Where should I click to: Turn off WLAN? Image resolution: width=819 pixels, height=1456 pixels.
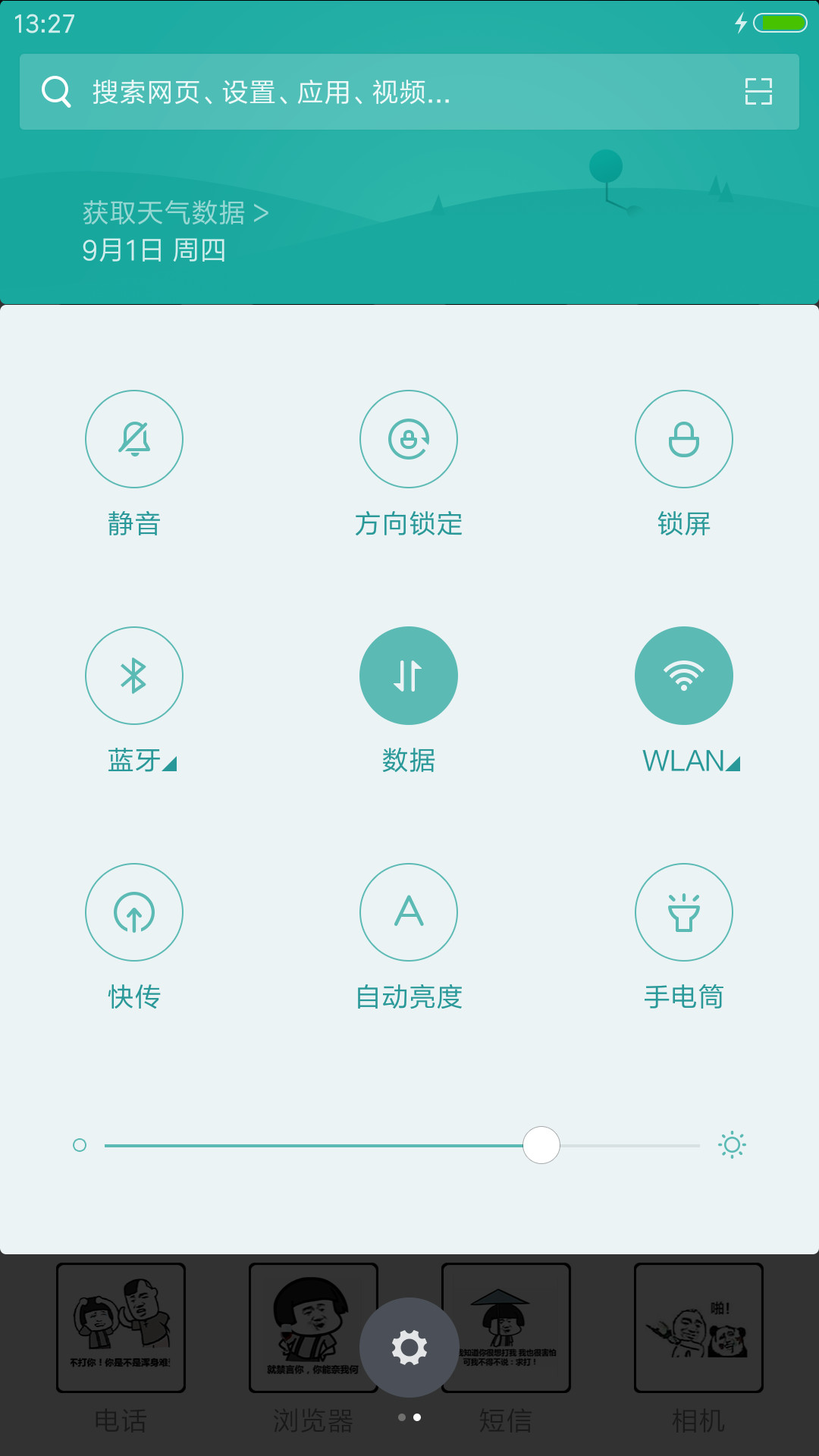pos(684,676)
